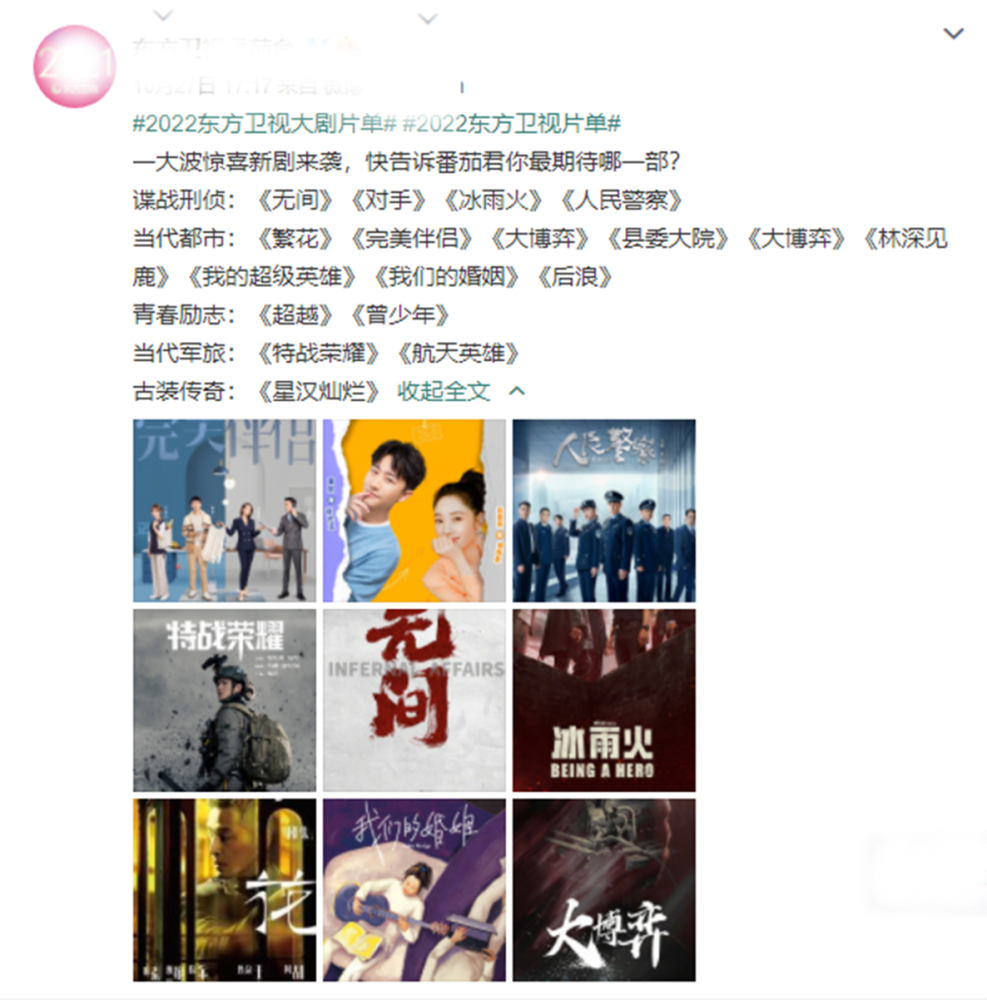987x1000 pixels.
Task: Open the post's dropdown chevron menu
Action: coord(953,34)
